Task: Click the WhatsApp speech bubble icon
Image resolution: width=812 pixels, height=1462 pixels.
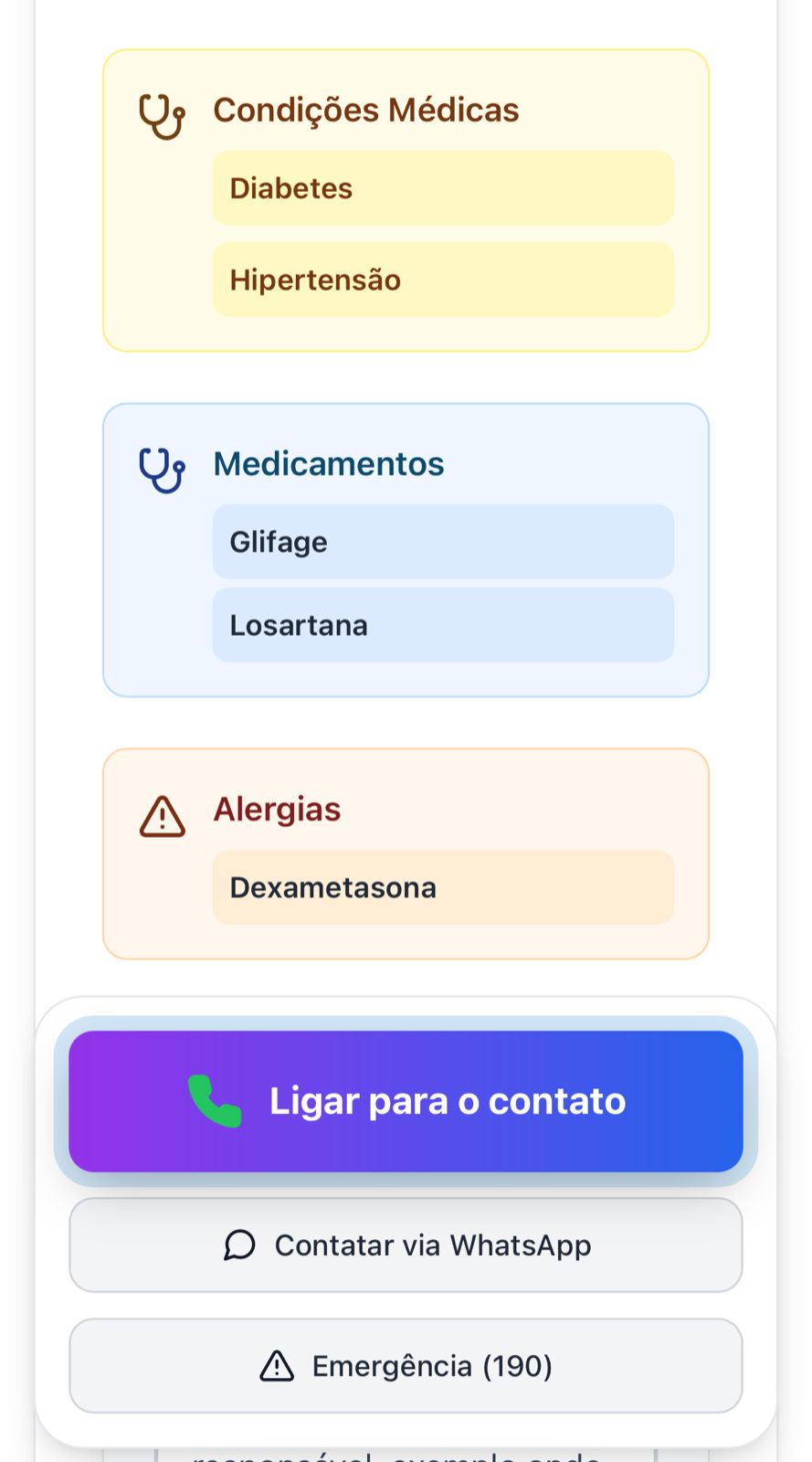Action: tap(238, 1245)
